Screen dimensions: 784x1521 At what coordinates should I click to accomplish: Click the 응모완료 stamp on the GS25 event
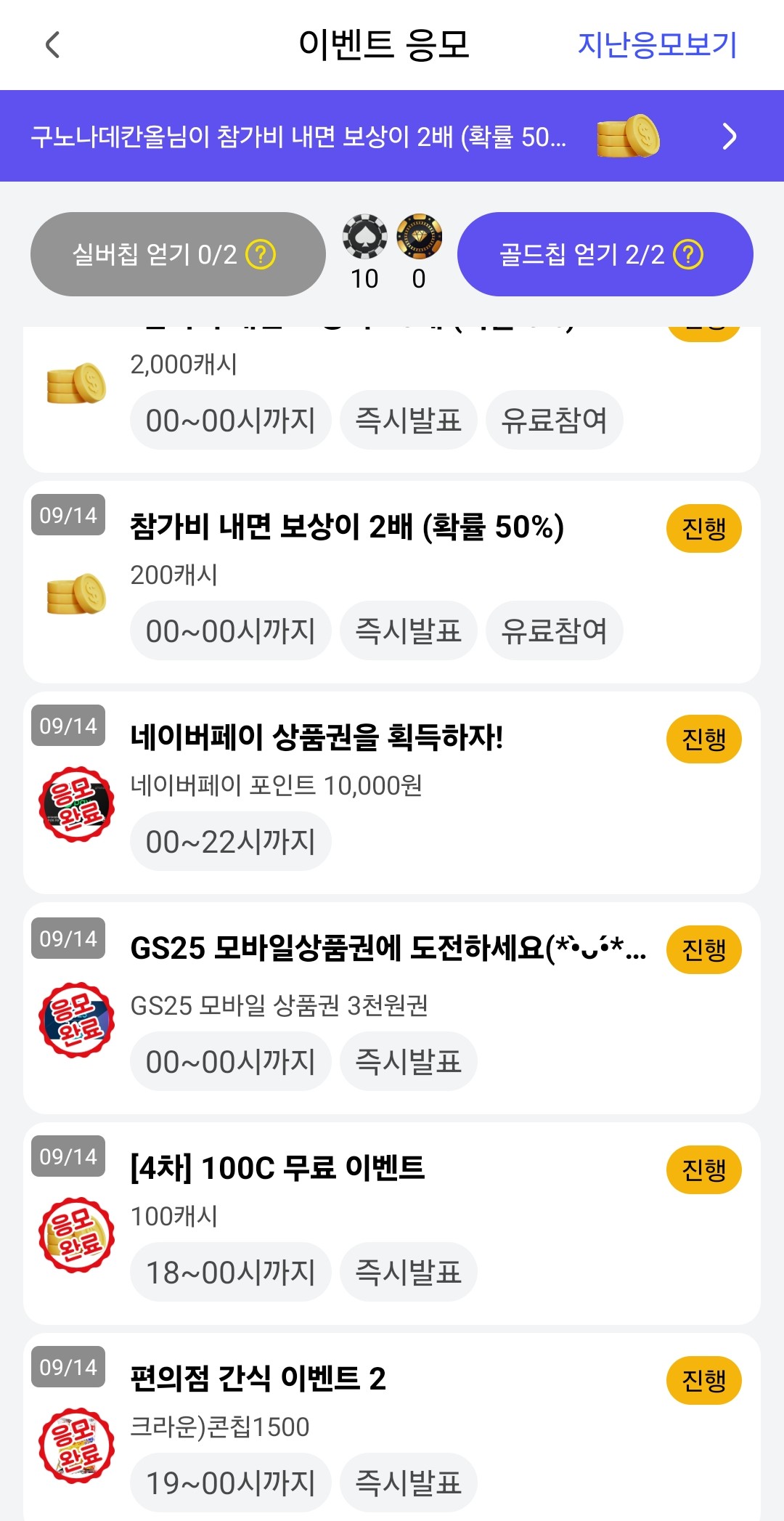(x=77, y=1019)
